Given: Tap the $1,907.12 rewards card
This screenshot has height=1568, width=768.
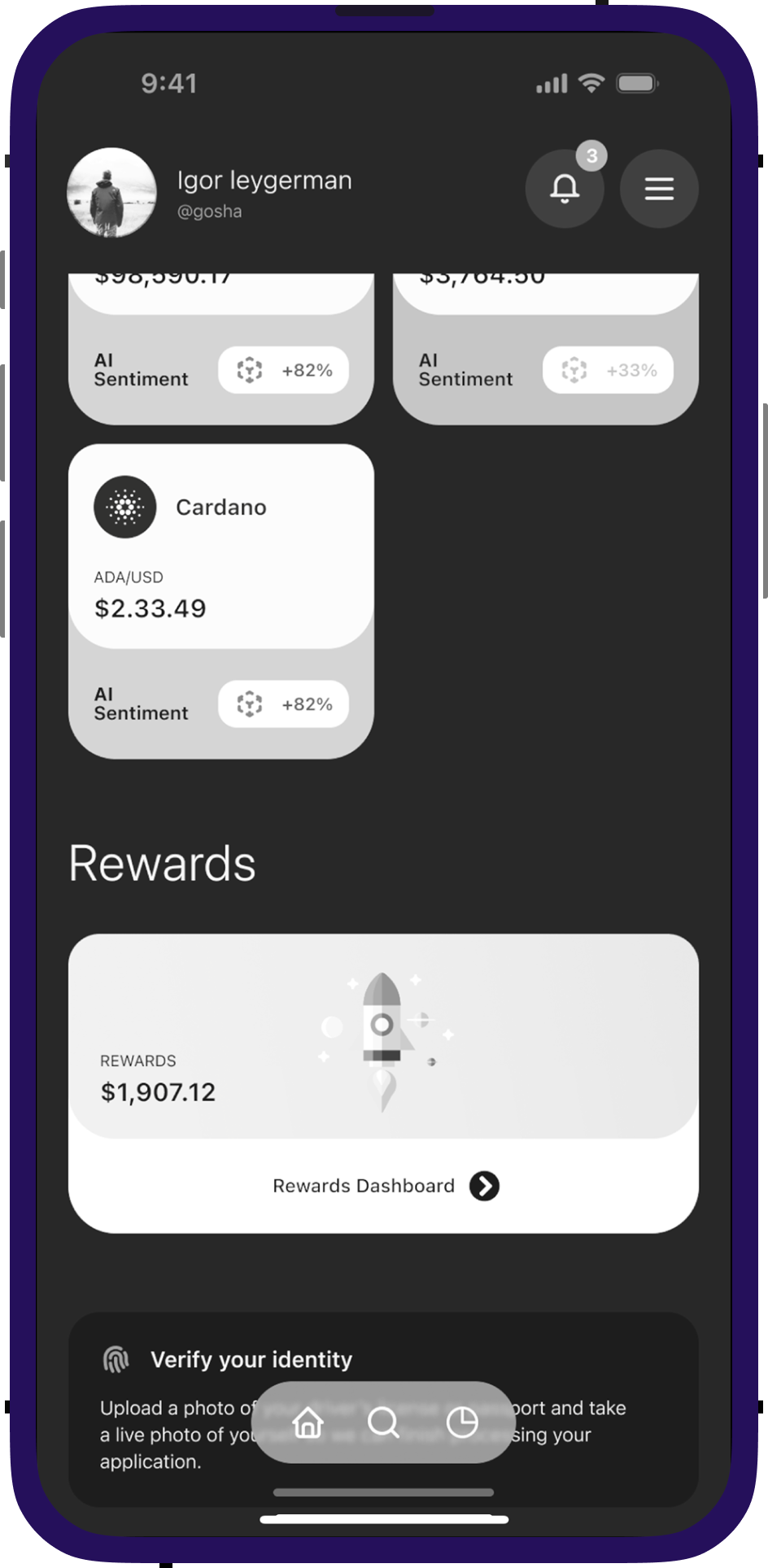Looking at the screenshot, I should point(383,1037).
